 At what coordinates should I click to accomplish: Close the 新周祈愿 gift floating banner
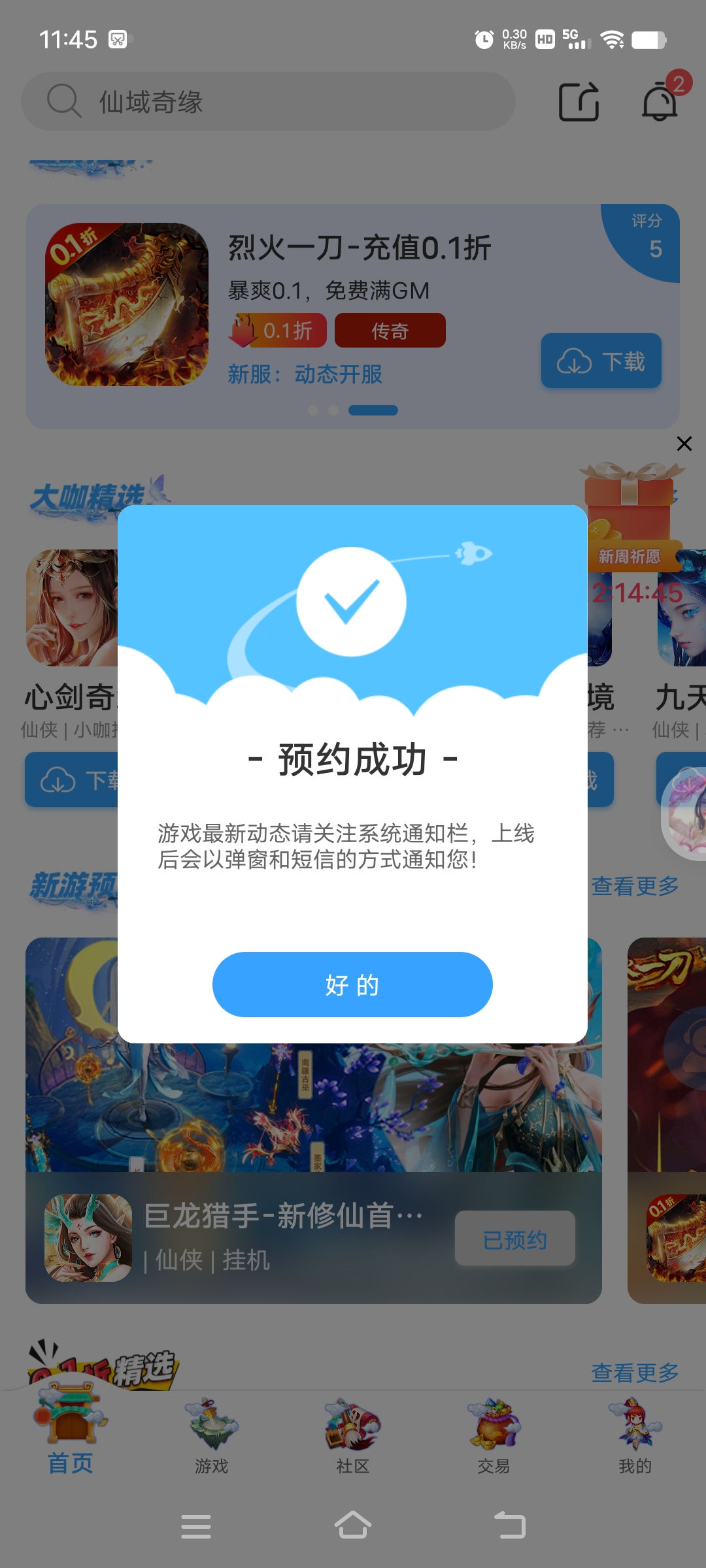point(684,444)
